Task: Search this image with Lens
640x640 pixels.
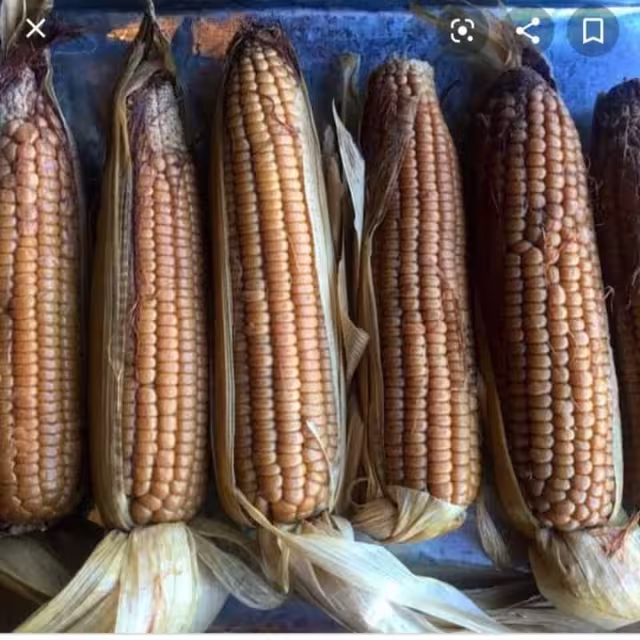Action: (x=462, y=31)
